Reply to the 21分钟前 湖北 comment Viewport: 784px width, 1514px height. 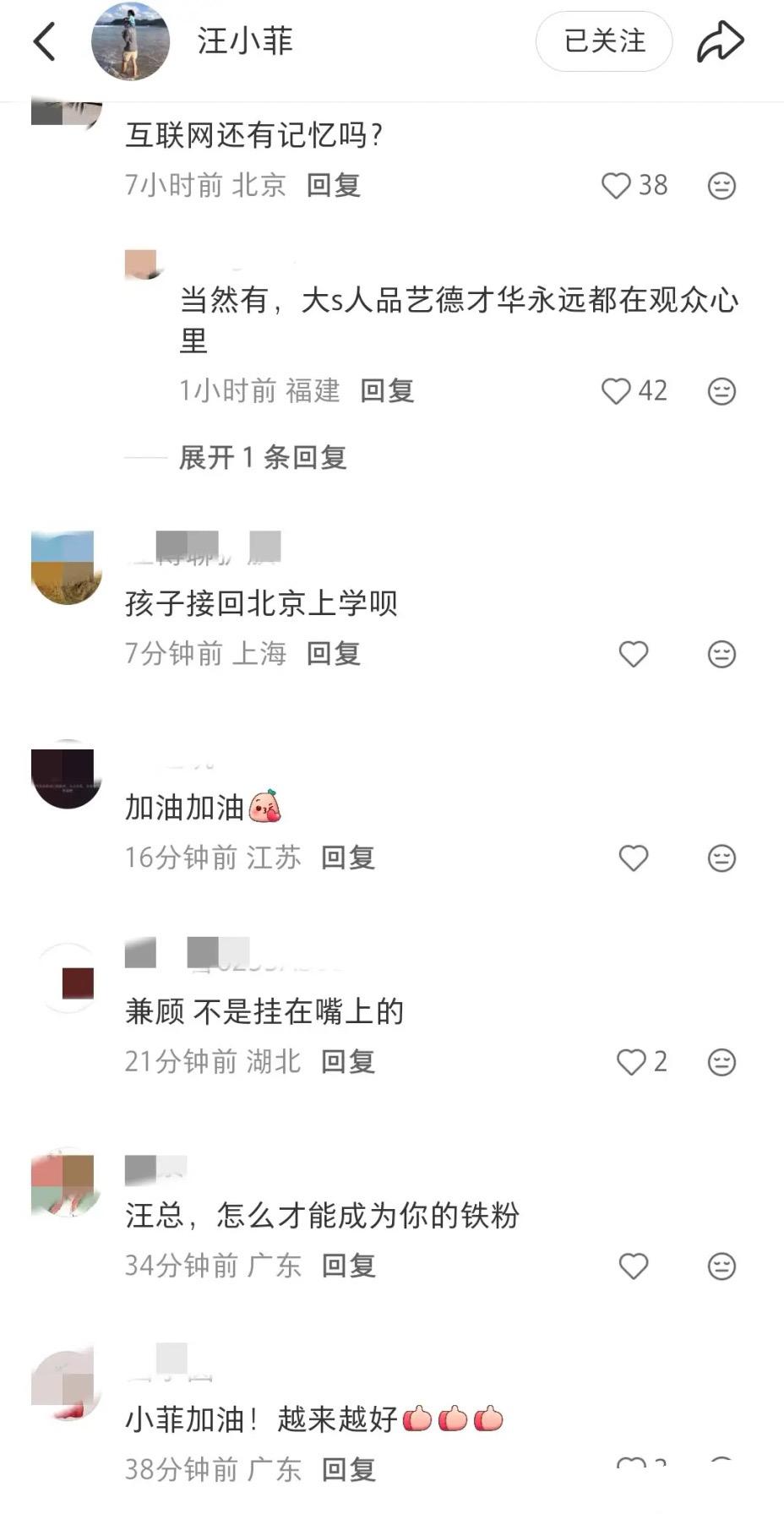pos(348,1062)
